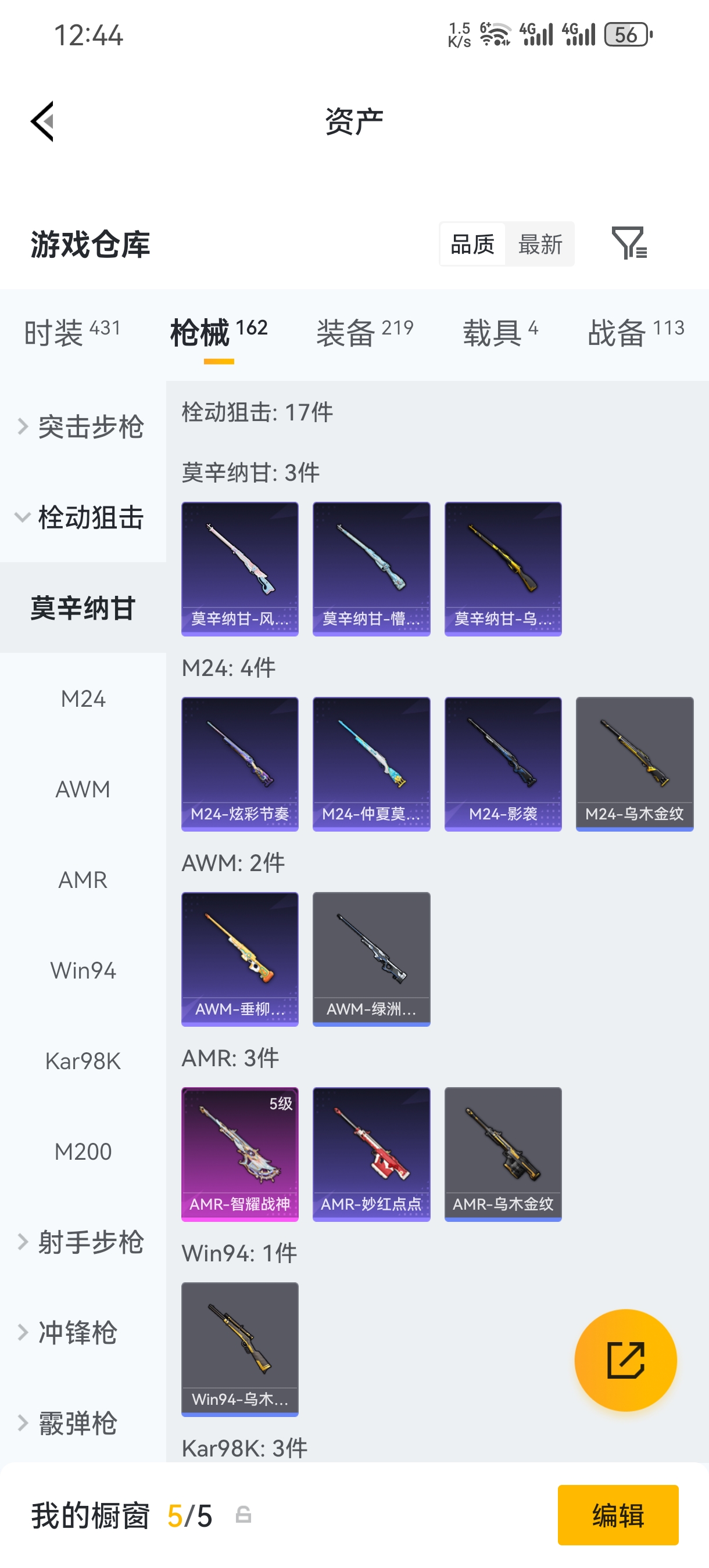The width and height of the screenshot is (709, 1568).
Task: Select the AMR-妙红点点 thumbnail
Action: 371,1154
